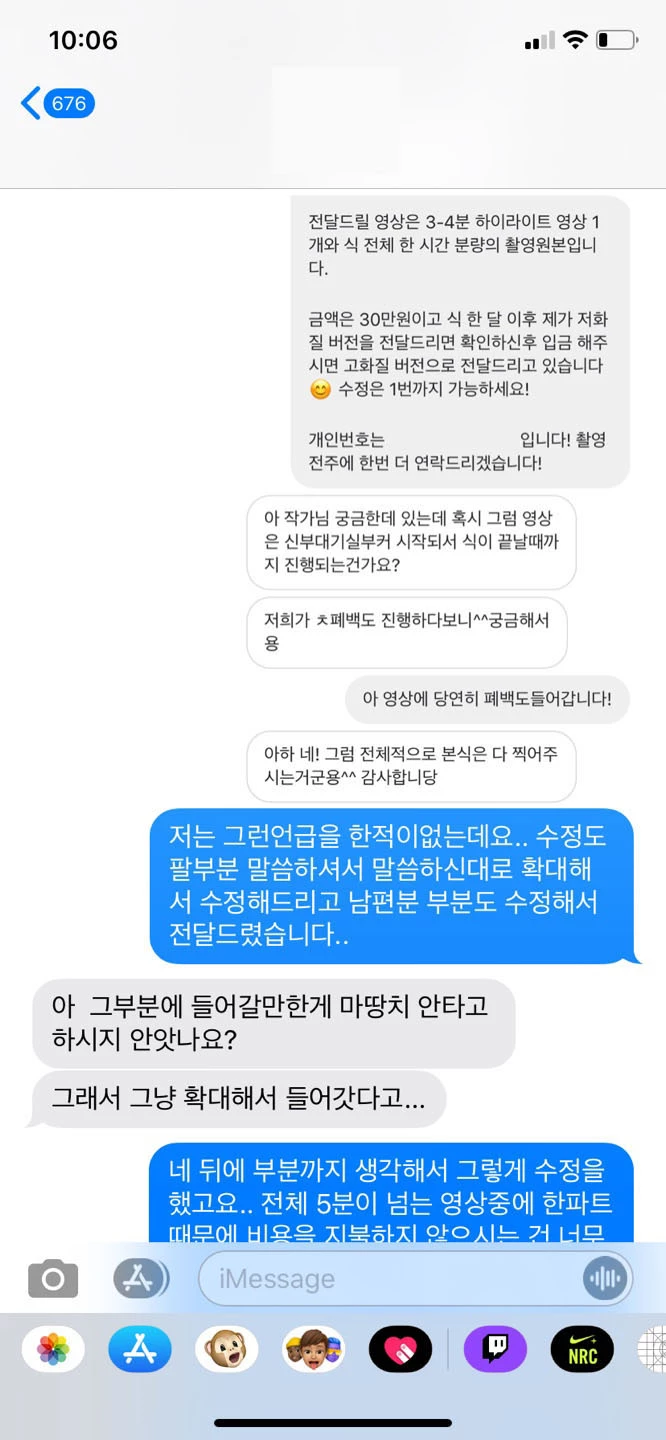Open the Photos iMessage app
Viewport: 666px width, 1440px height.
[x=53, y=1350]
